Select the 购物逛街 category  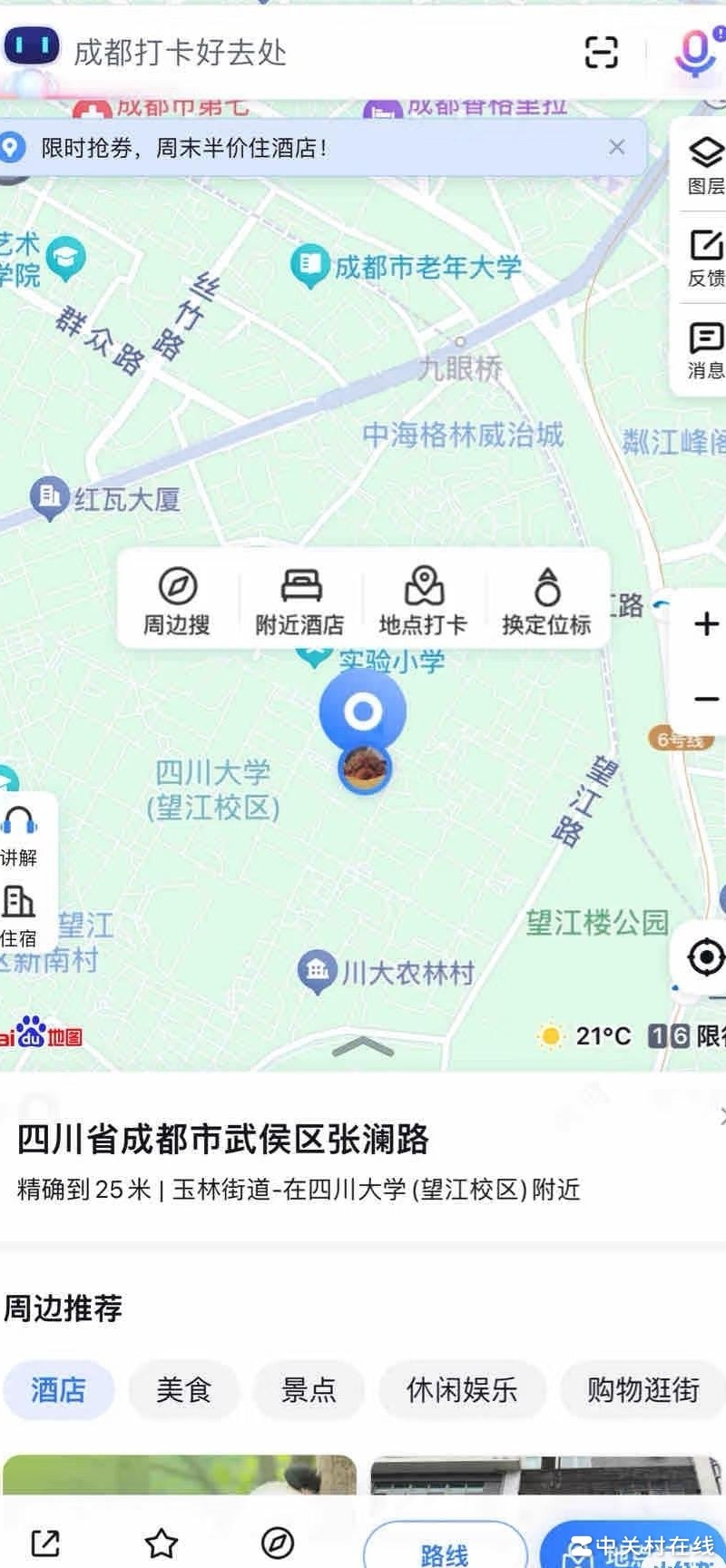coord(643,1388)
